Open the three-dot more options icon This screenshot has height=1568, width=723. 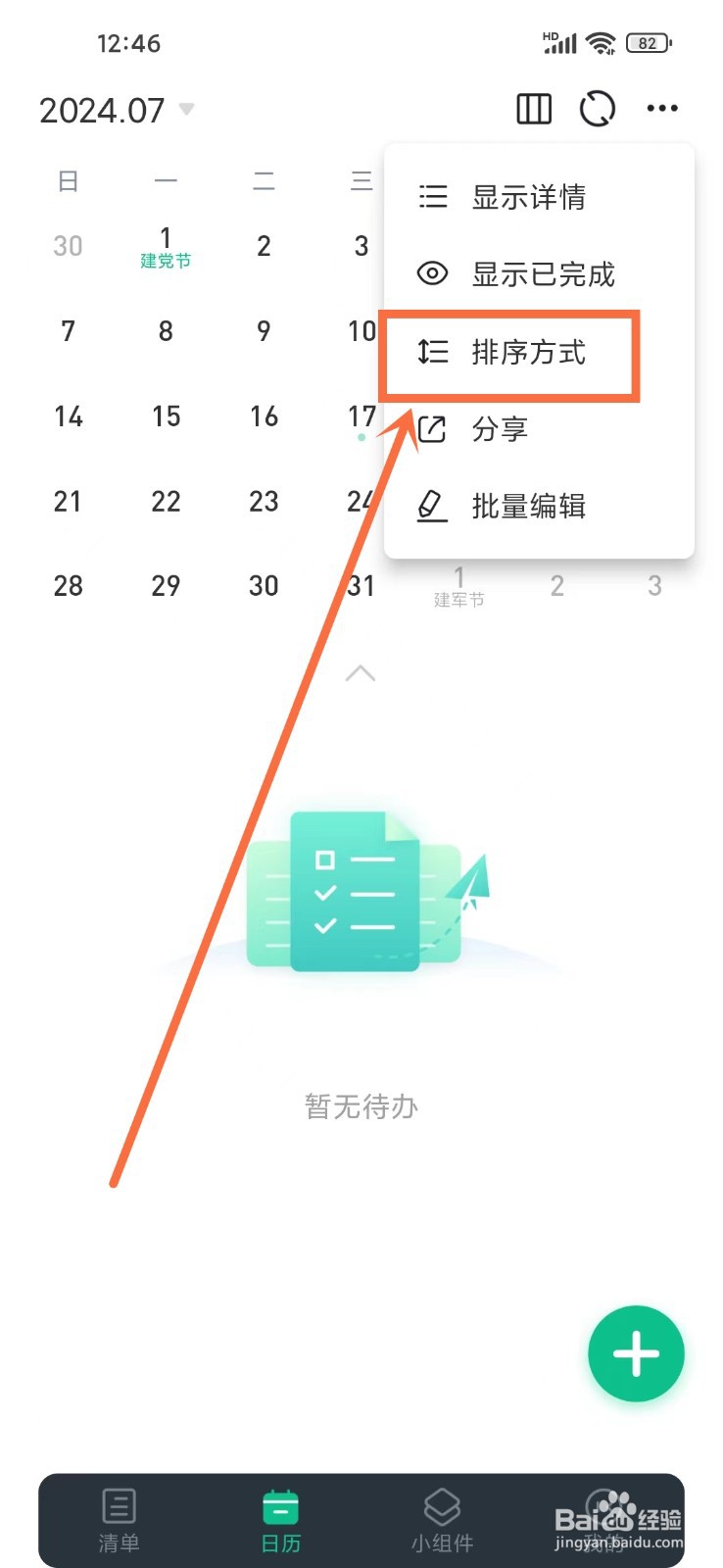click(662, 109)
